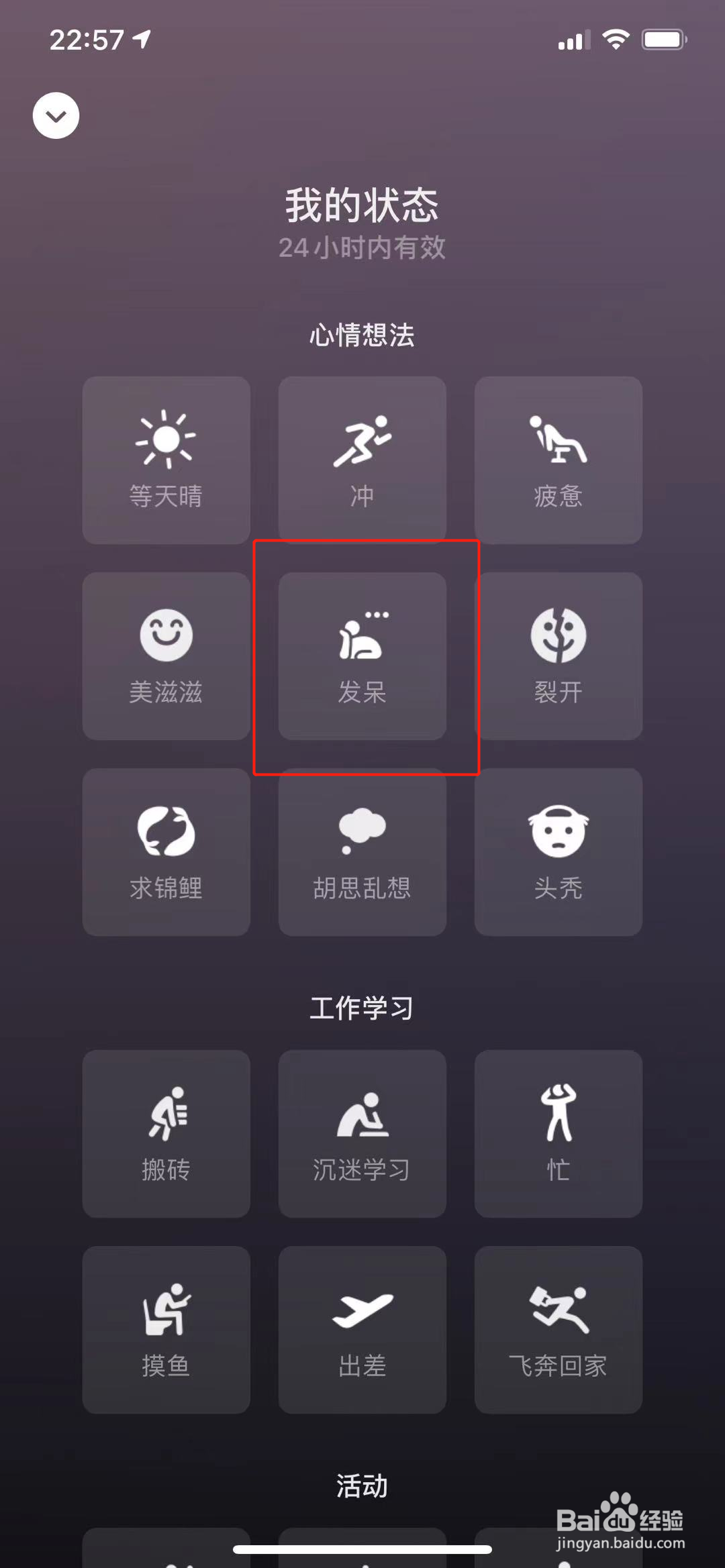Select the 摸鱼 slacking-off status icon
This screenshot has width=725, height=1568.
click(165, 1328)
